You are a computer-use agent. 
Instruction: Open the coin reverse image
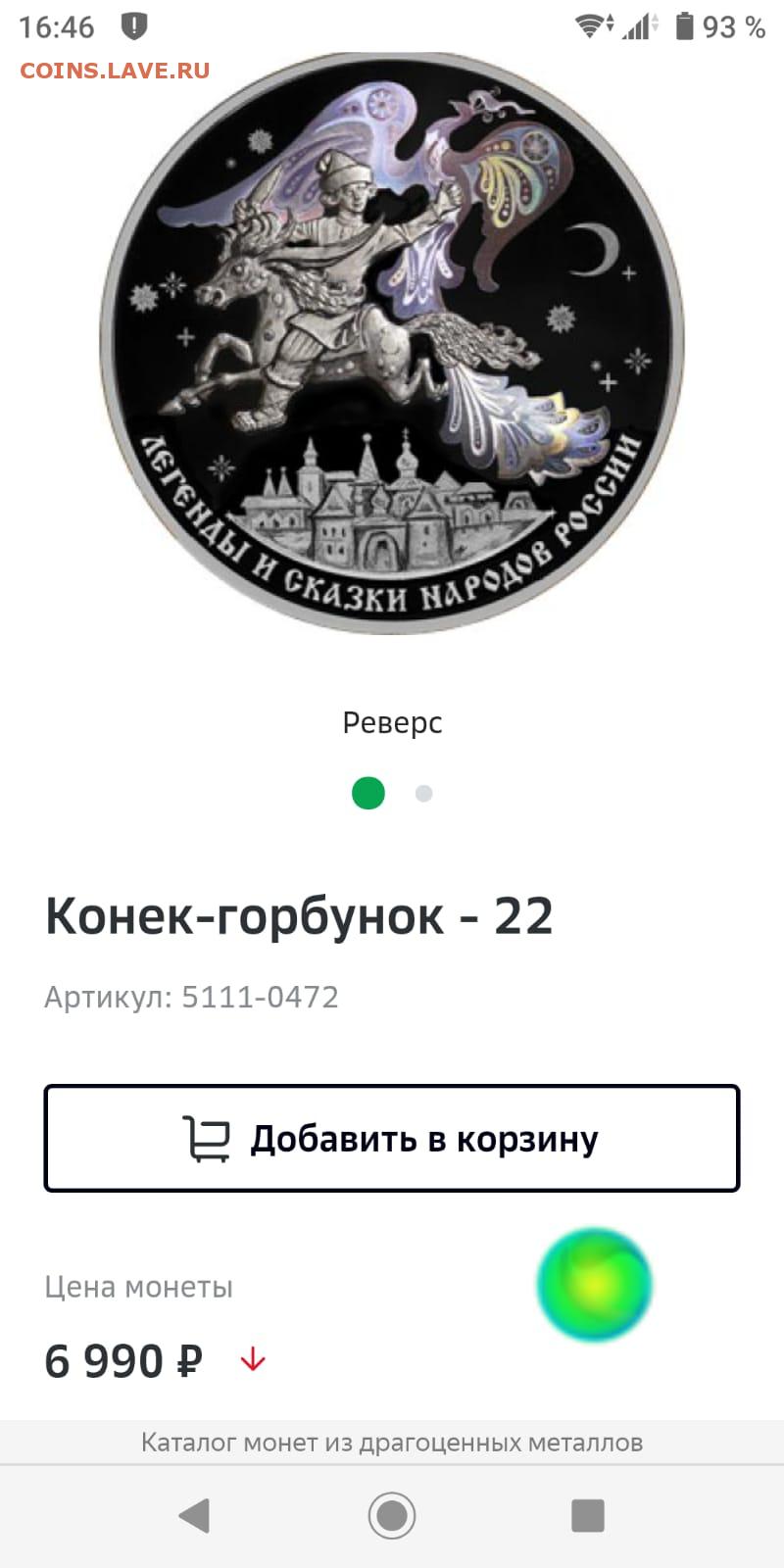pyautogui.click(x=392, y=343)
